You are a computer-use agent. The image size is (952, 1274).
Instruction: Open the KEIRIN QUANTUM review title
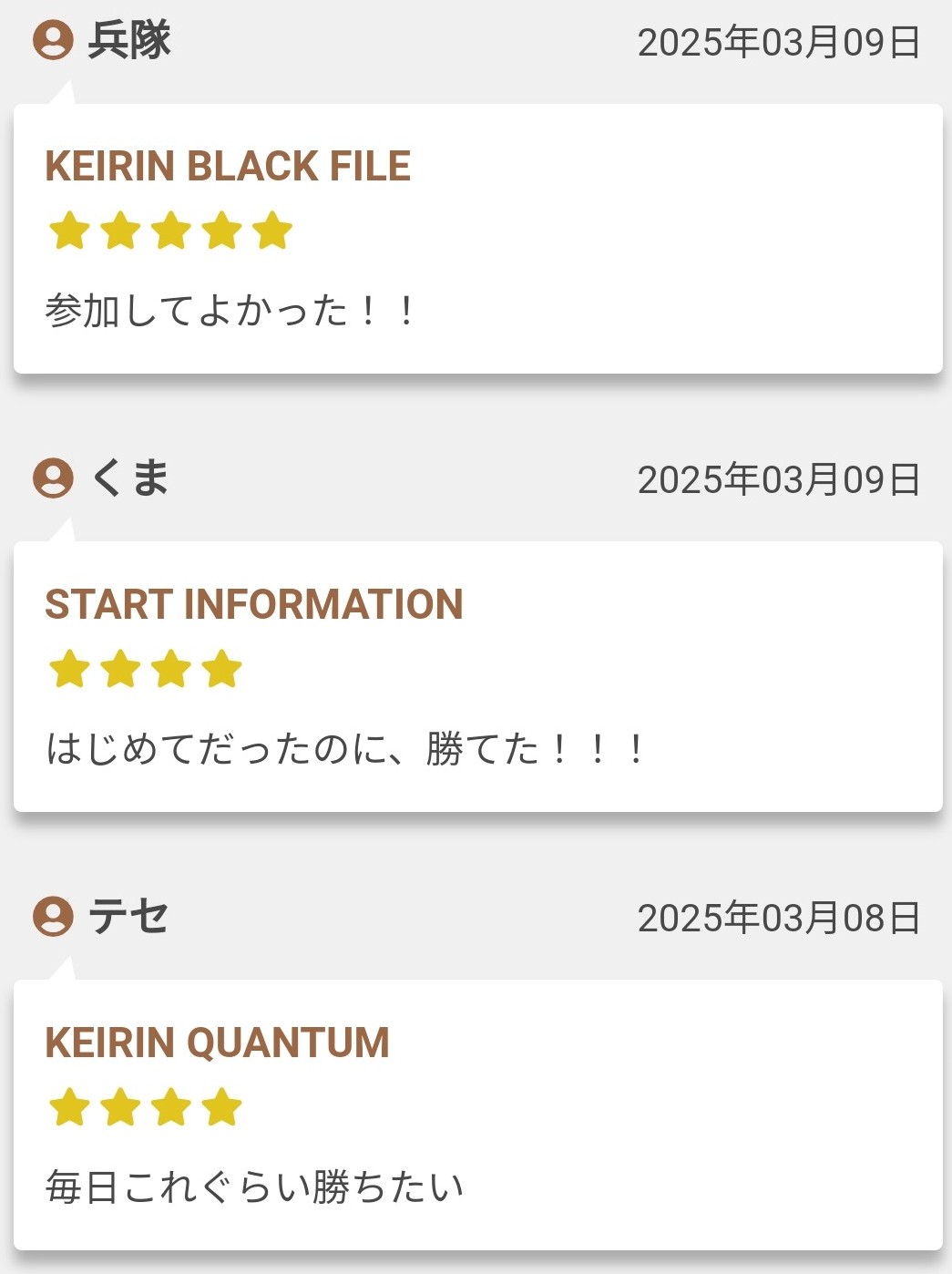[x=217, y=1043]
